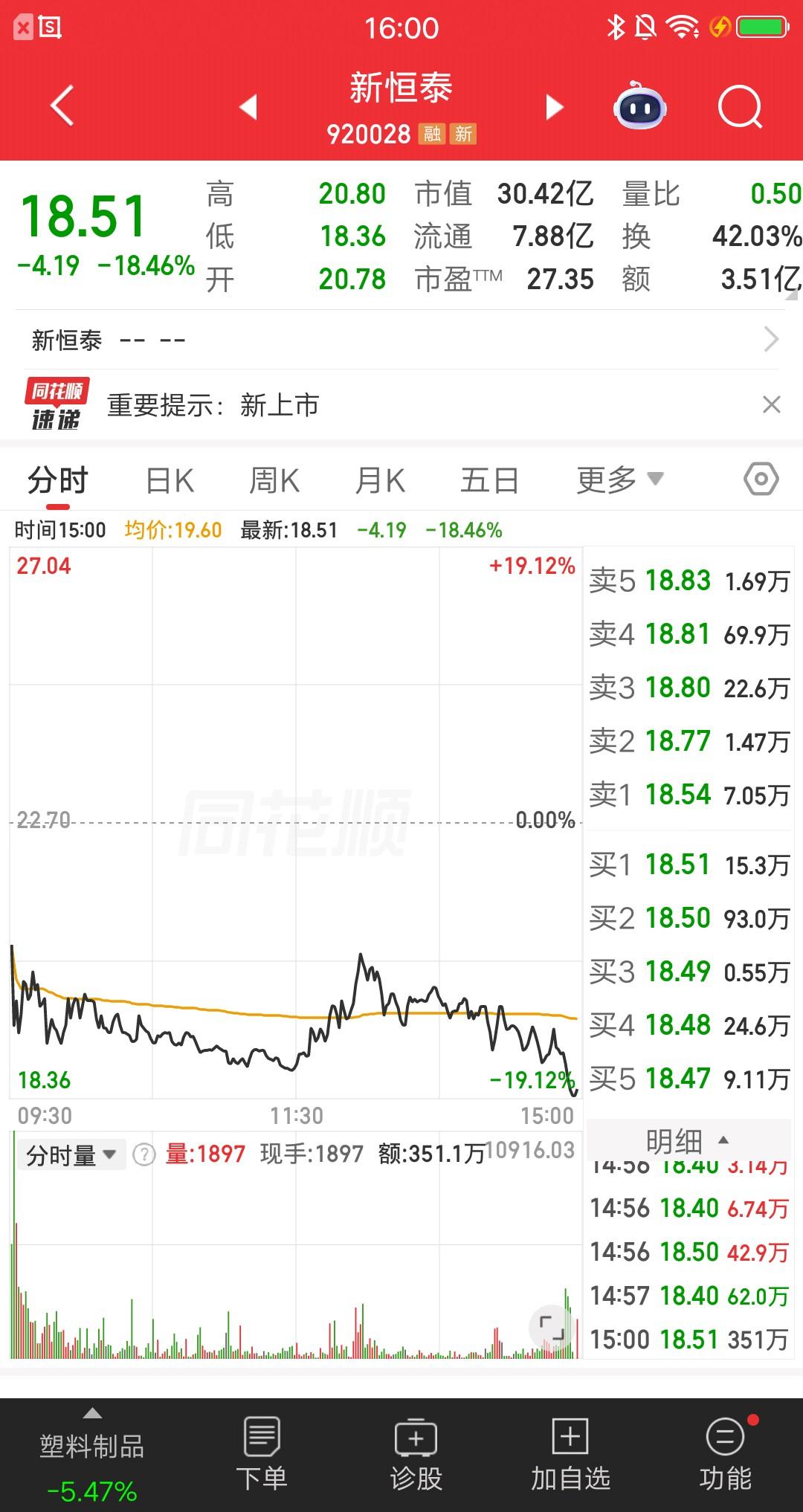Switch to the 五日 tab
This screenshot has width=803, height=1512.
[x=488, y=479]
